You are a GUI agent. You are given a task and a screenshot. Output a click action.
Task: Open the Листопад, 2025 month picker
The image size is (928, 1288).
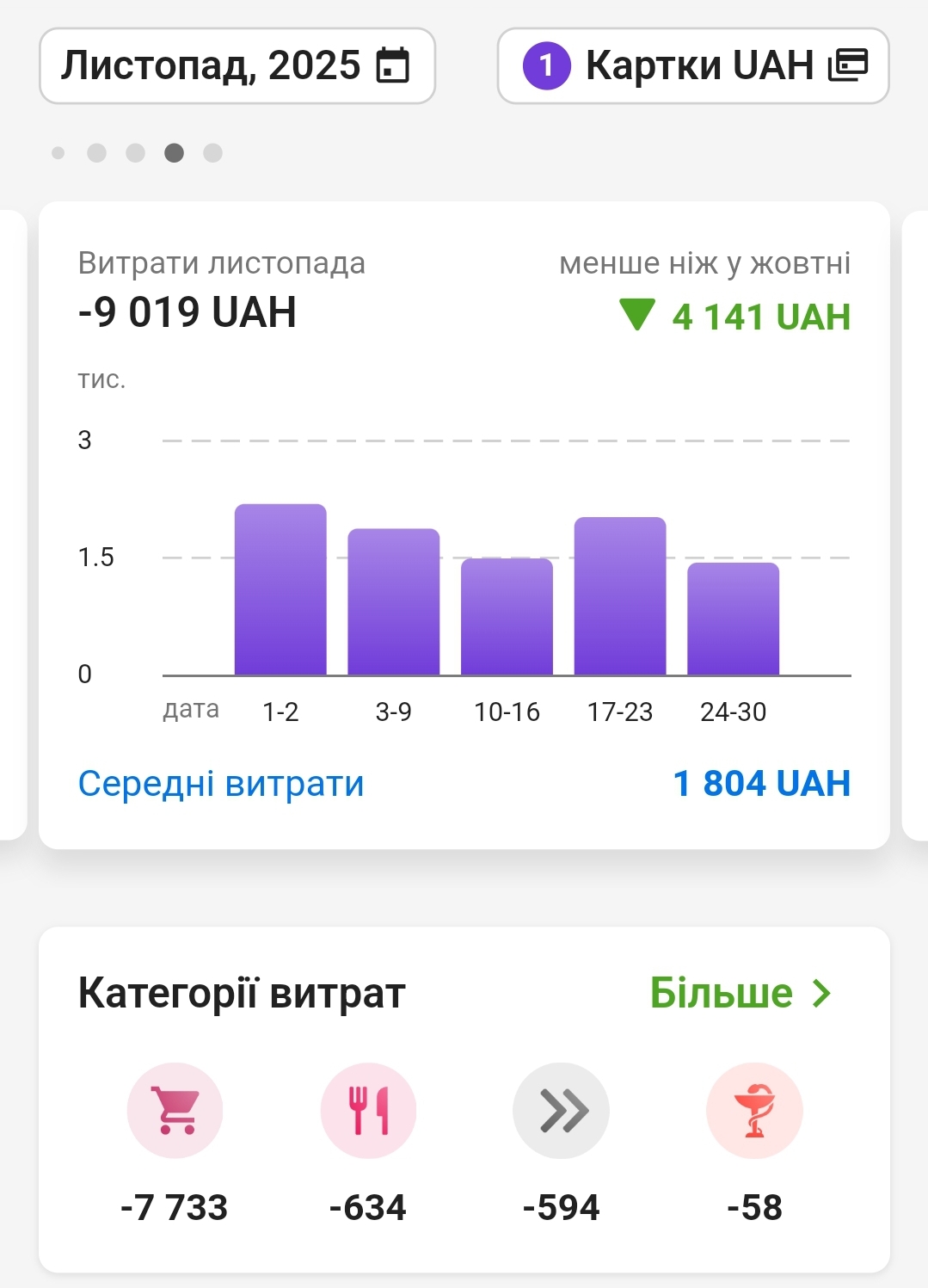(x=237, y=66)
